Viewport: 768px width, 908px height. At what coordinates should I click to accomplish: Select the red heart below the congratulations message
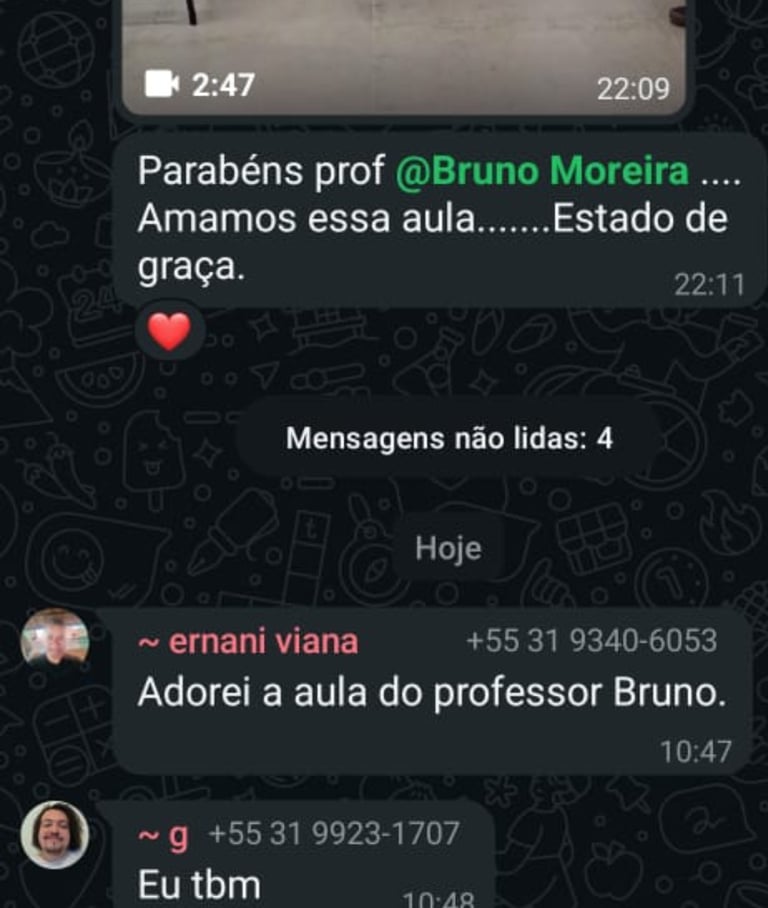168,330
